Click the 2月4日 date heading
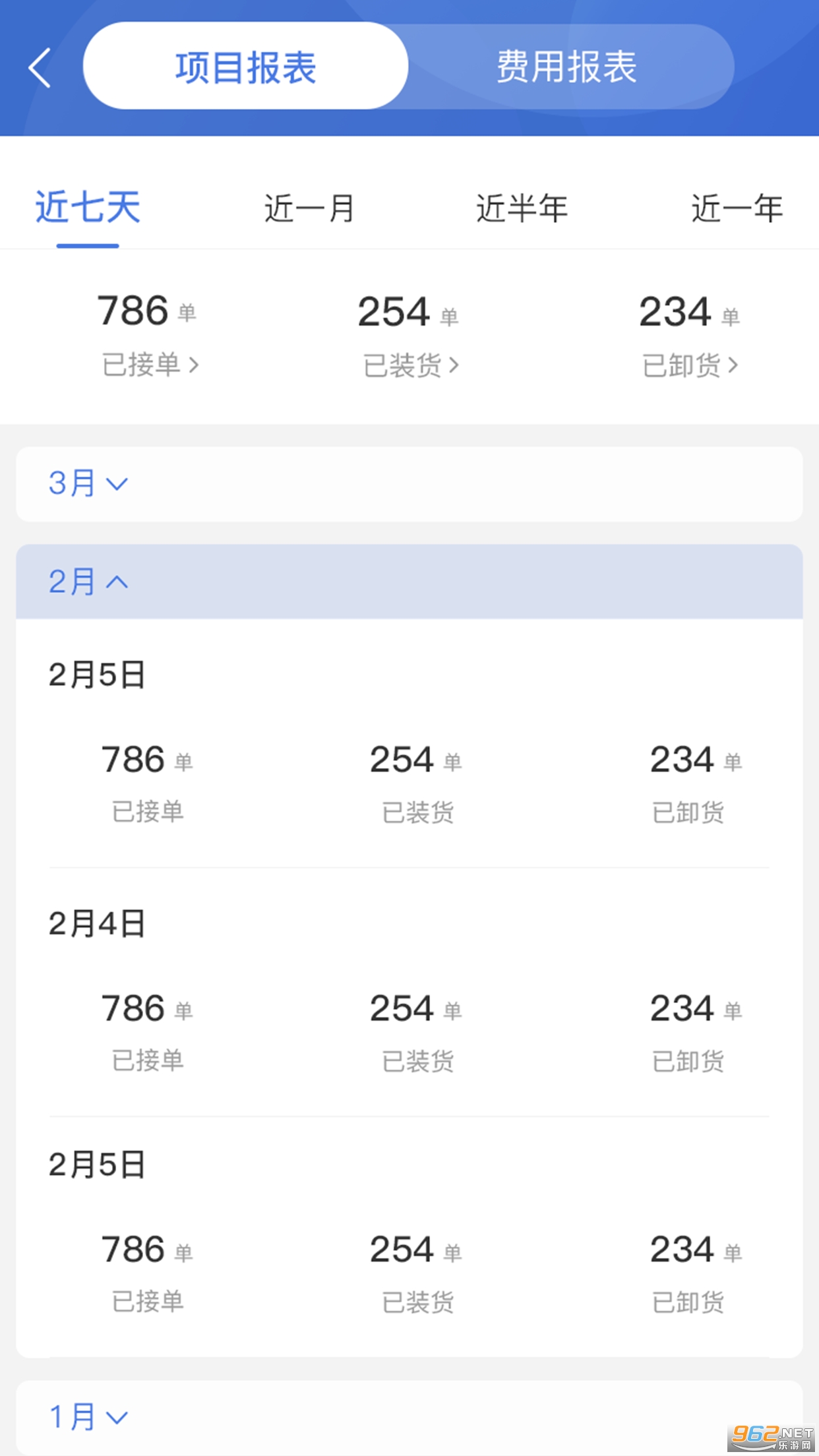The height and width of the screenshot is (1456, 819). 96,923
